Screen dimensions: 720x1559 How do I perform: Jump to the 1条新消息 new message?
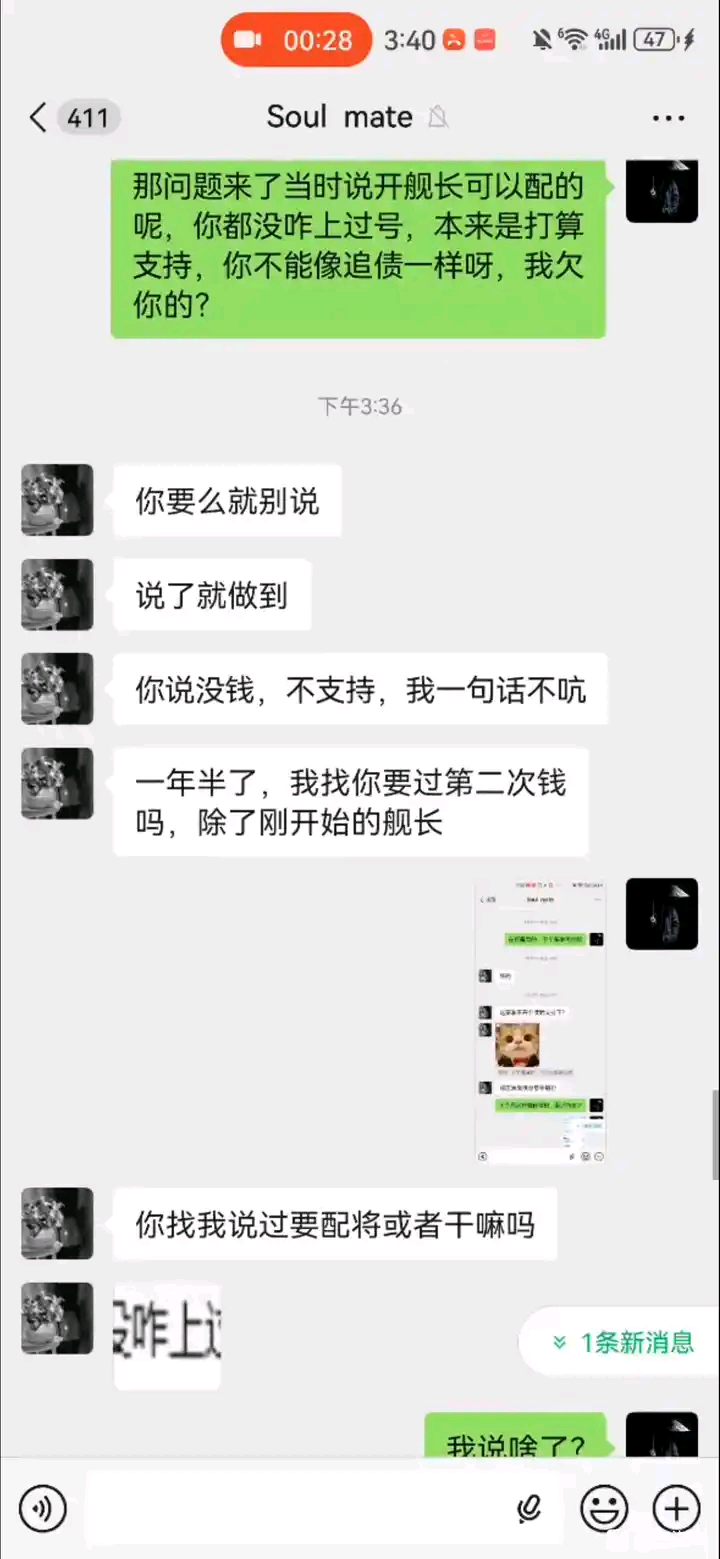623,1342
